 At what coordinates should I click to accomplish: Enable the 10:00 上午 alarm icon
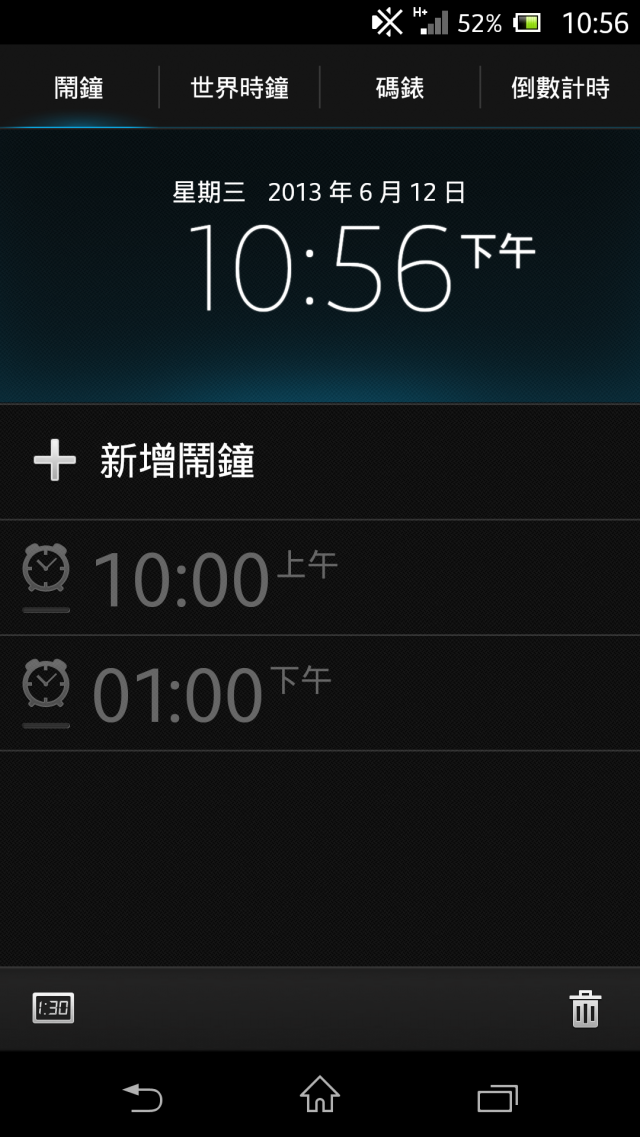(x=46, y=574)
